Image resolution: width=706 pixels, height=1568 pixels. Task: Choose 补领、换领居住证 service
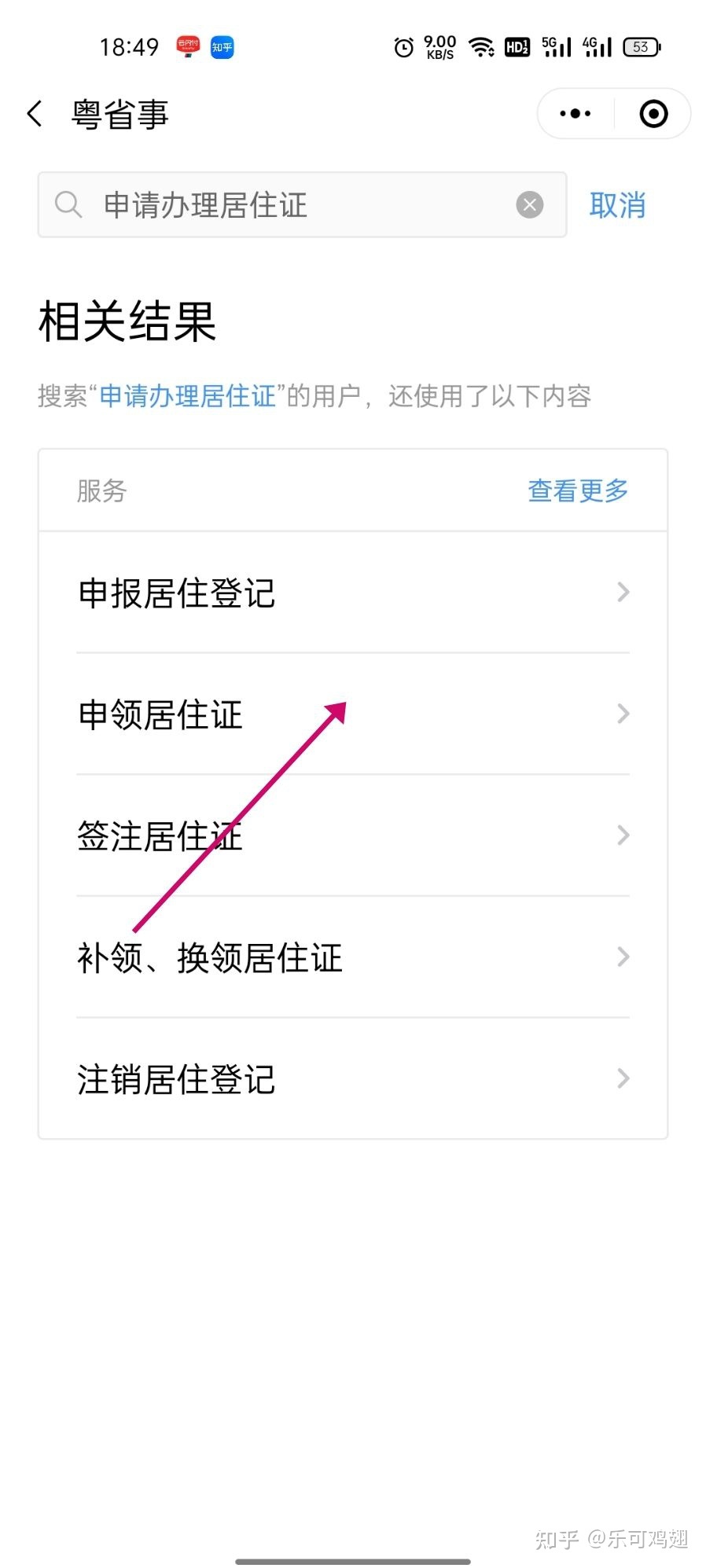tap(353, 957)
